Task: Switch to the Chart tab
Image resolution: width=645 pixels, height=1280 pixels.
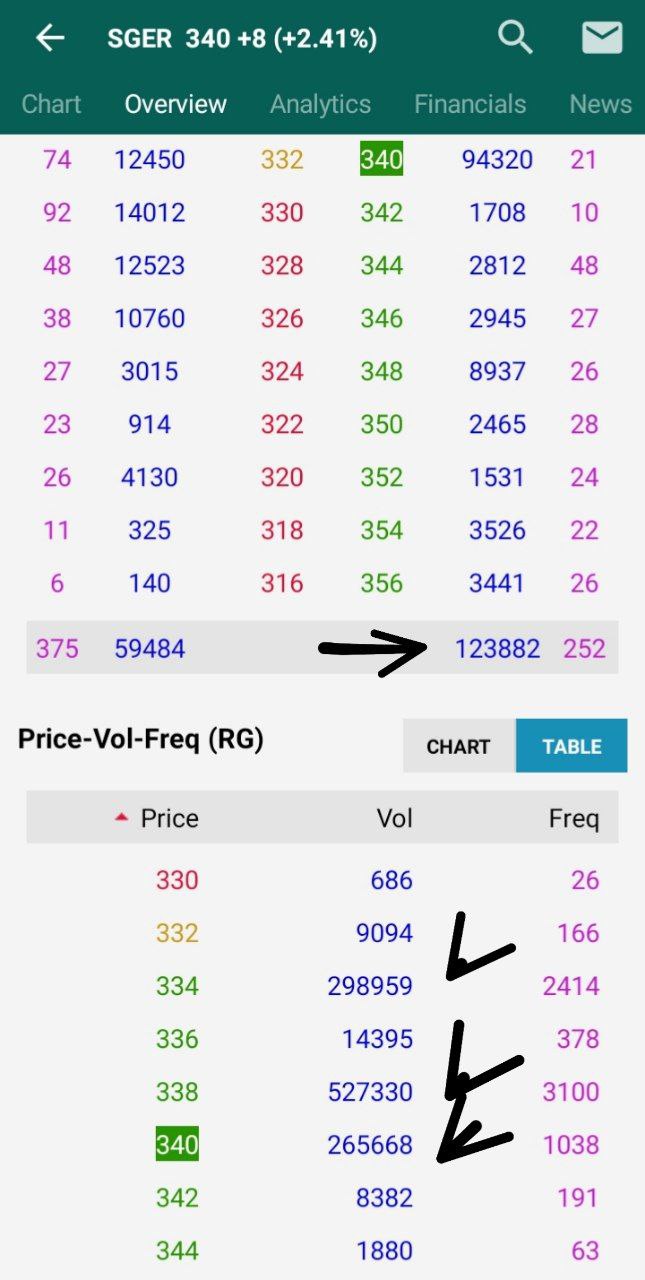Action: 51,104
